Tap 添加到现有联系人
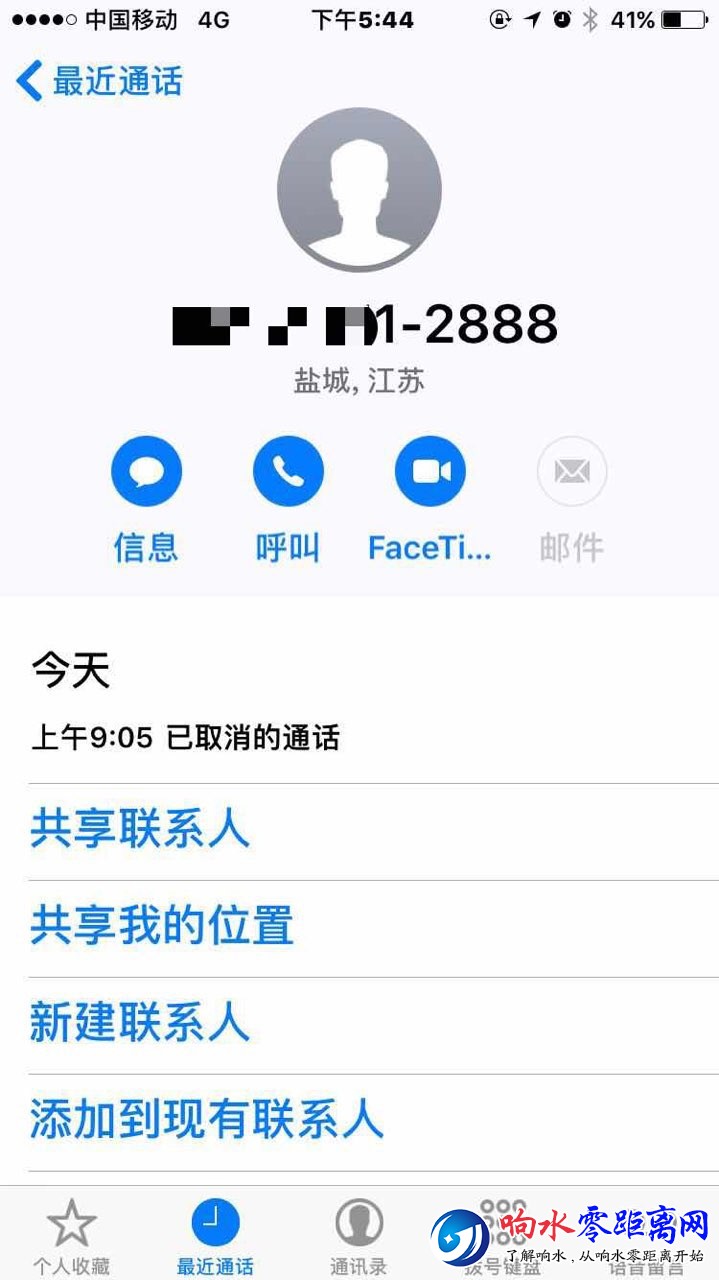 pyautogui.click(x=207, y=1119)
